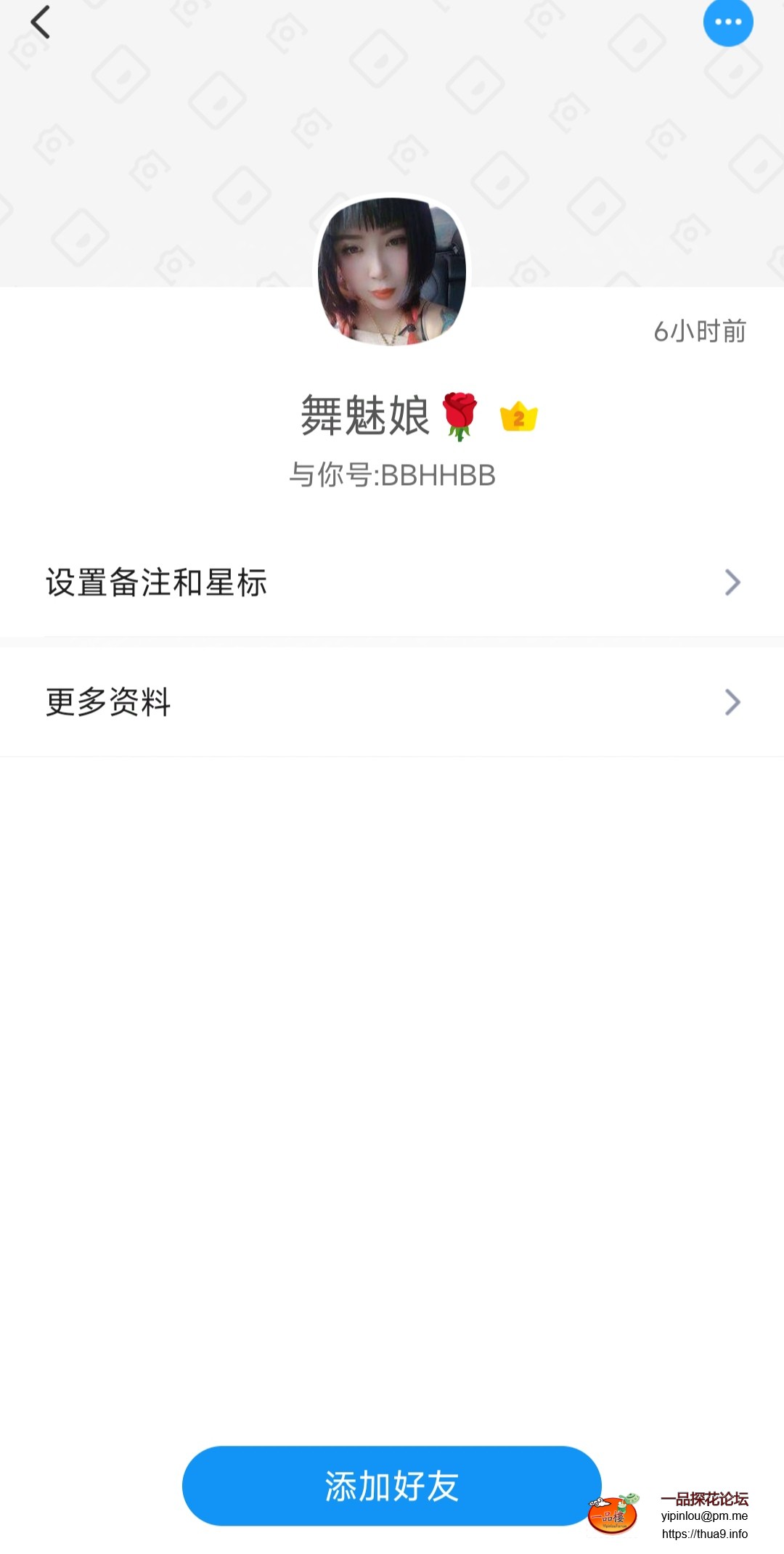Open 设置备注和星标 row
The height and width of the screenshot is (1554, 784).
(392, 582)
